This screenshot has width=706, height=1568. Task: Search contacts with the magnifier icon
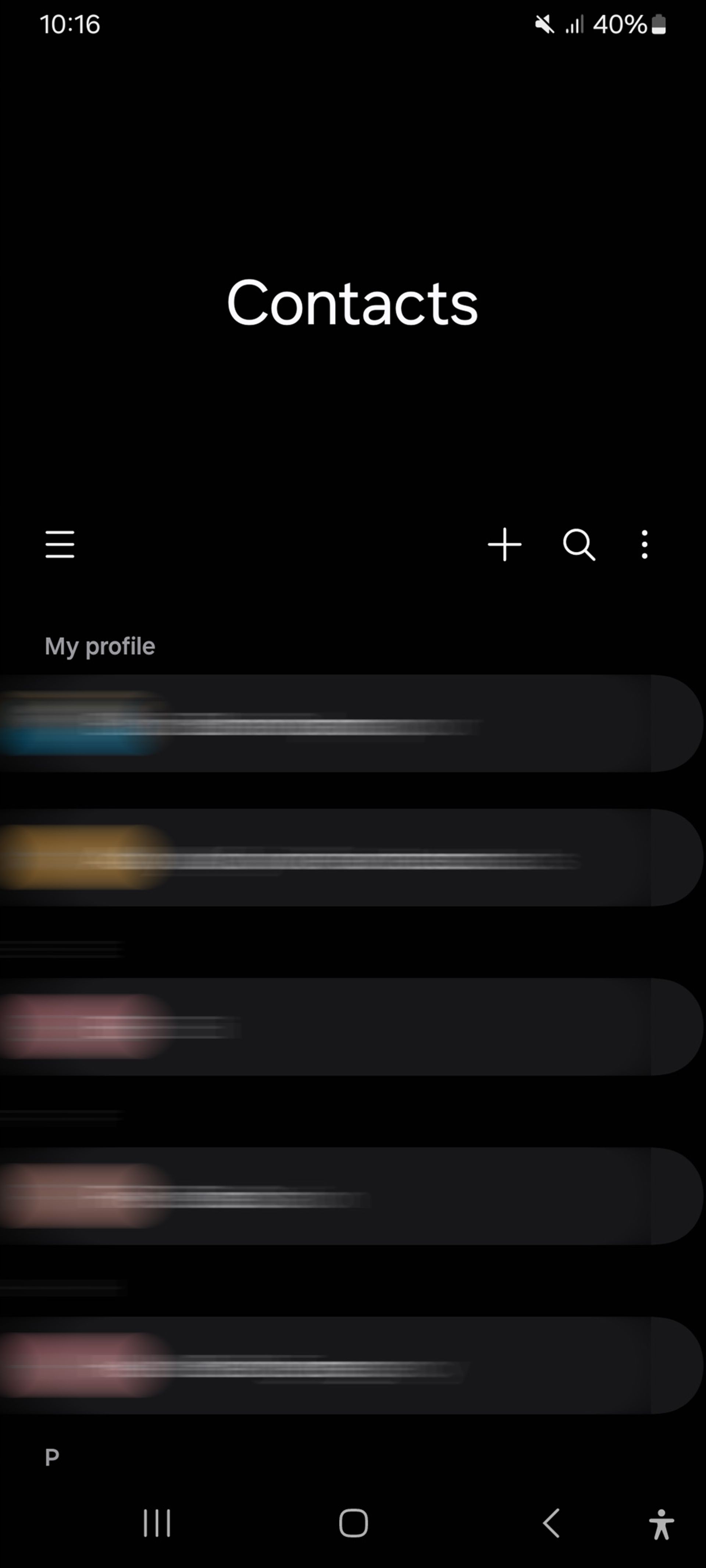(x=579, y=543)
